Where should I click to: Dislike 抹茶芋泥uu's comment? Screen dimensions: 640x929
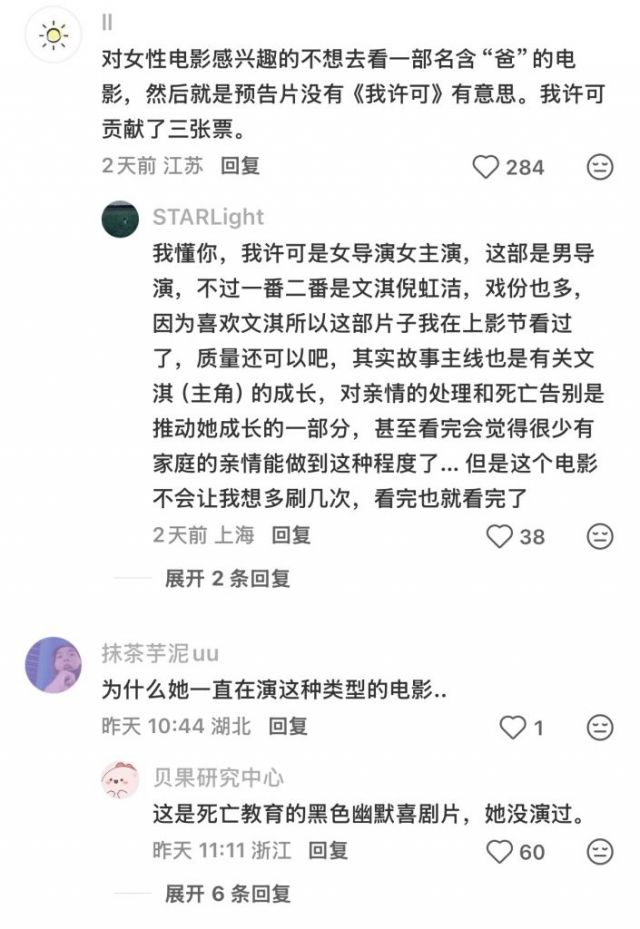tap(599, 728)
